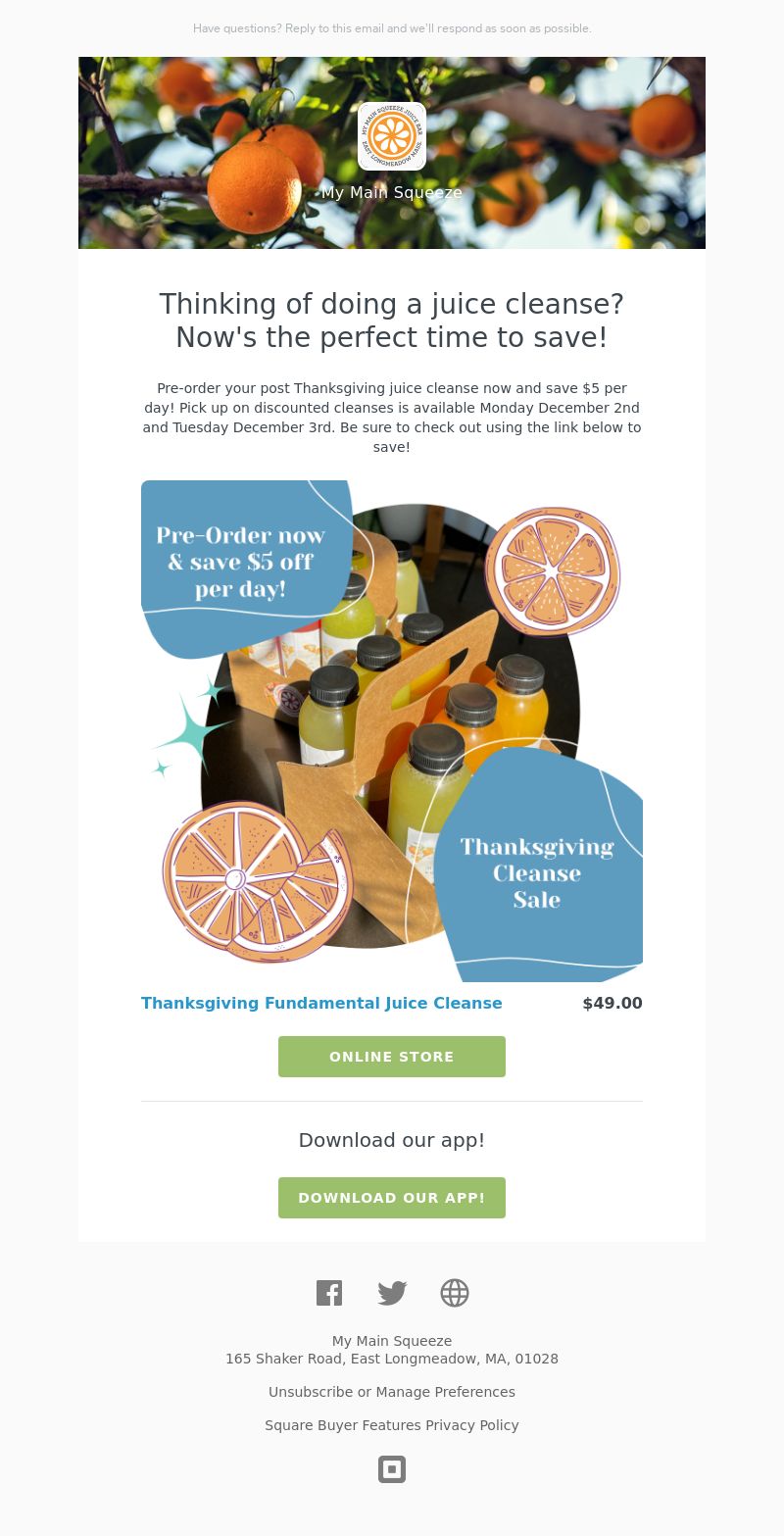
Task: Open the website globe icon
Action: (455, 1293)
